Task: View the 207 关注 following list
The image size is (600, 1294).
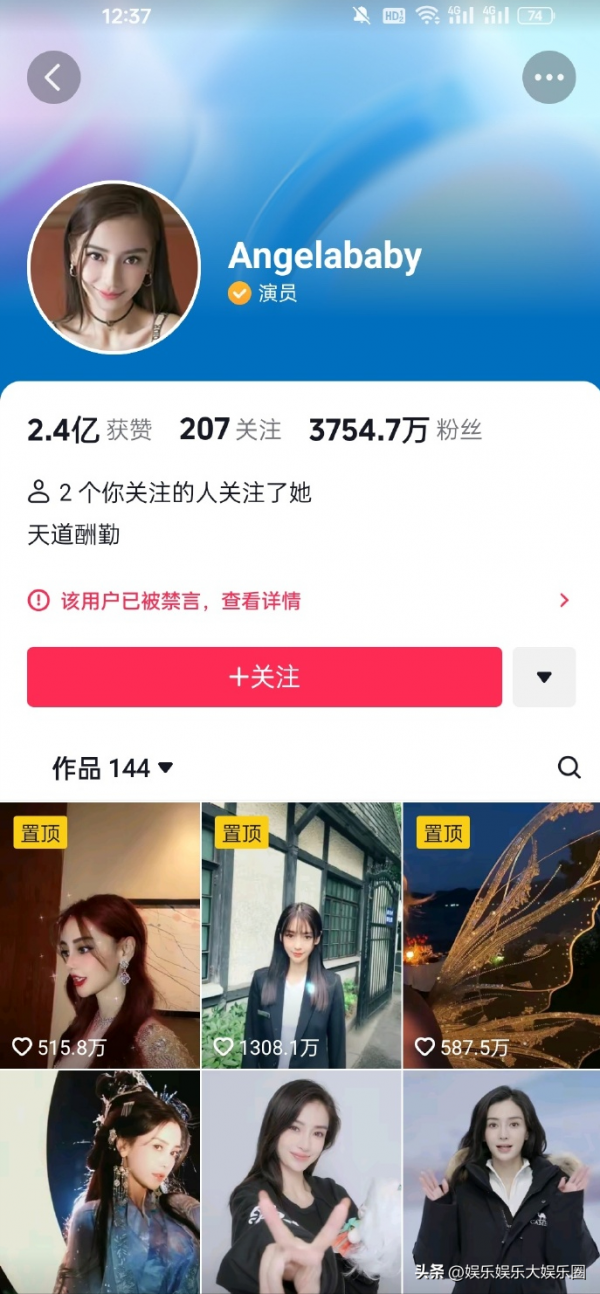Action: pos(230,430)
